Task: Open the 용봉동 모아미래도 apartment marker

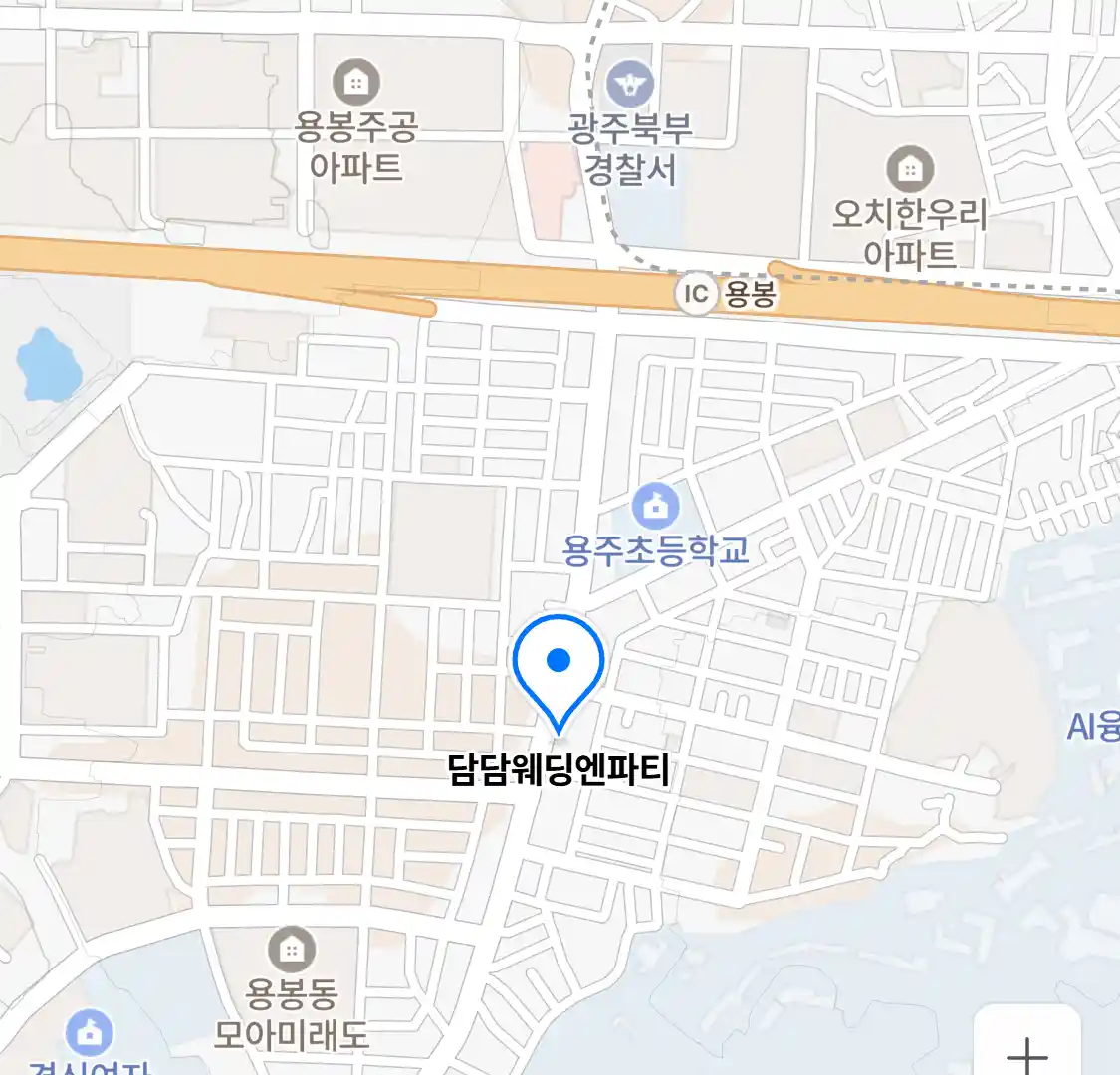Action: tap(292, 950)
